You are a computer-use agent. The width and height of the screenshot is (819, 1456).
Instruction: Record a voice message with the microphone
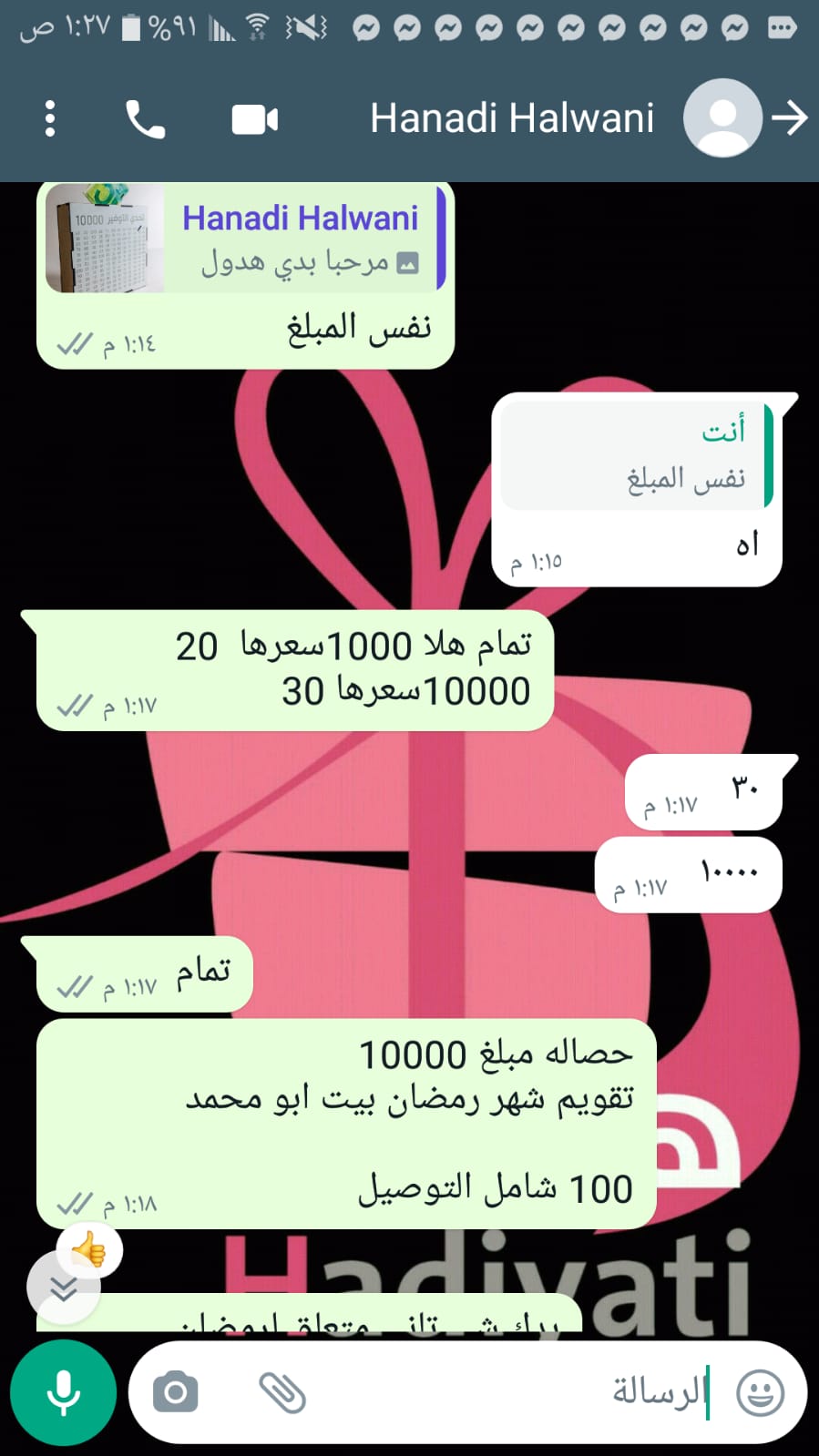click(x=63, y=1392)
